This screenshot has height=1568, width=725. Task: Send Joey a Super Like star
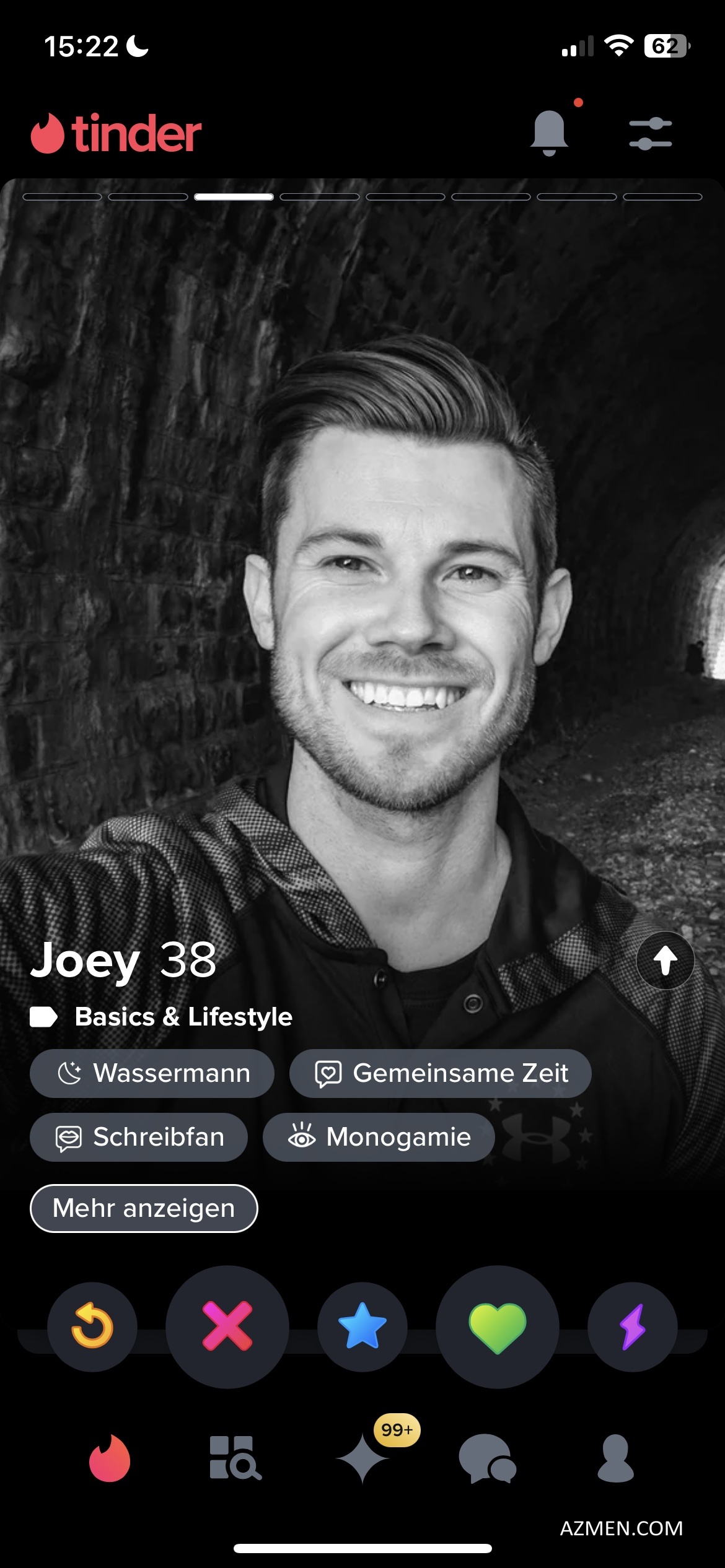362,1327
